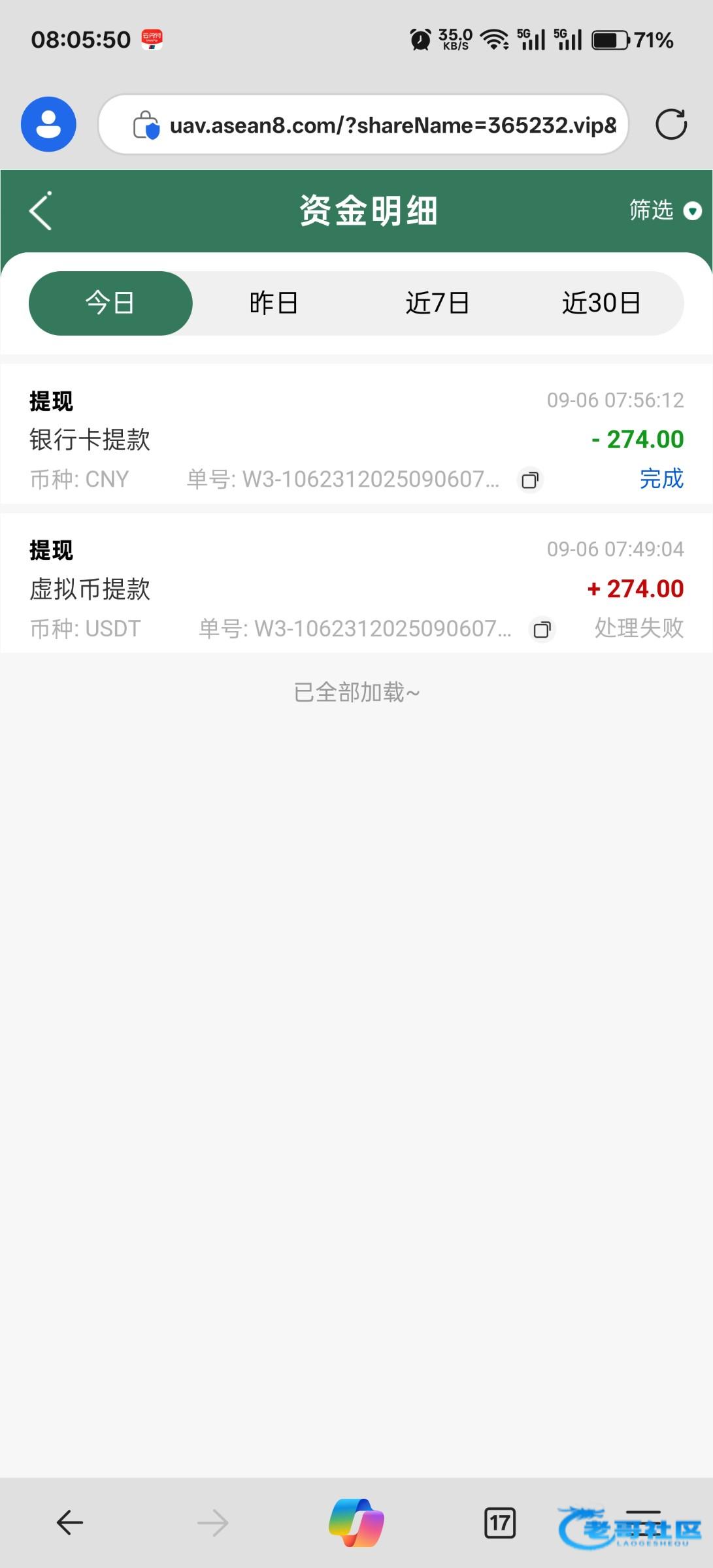Copy order number of 虚拟币提款 record
This screenshot has width=713, height=1568.
tap(542, 630)
